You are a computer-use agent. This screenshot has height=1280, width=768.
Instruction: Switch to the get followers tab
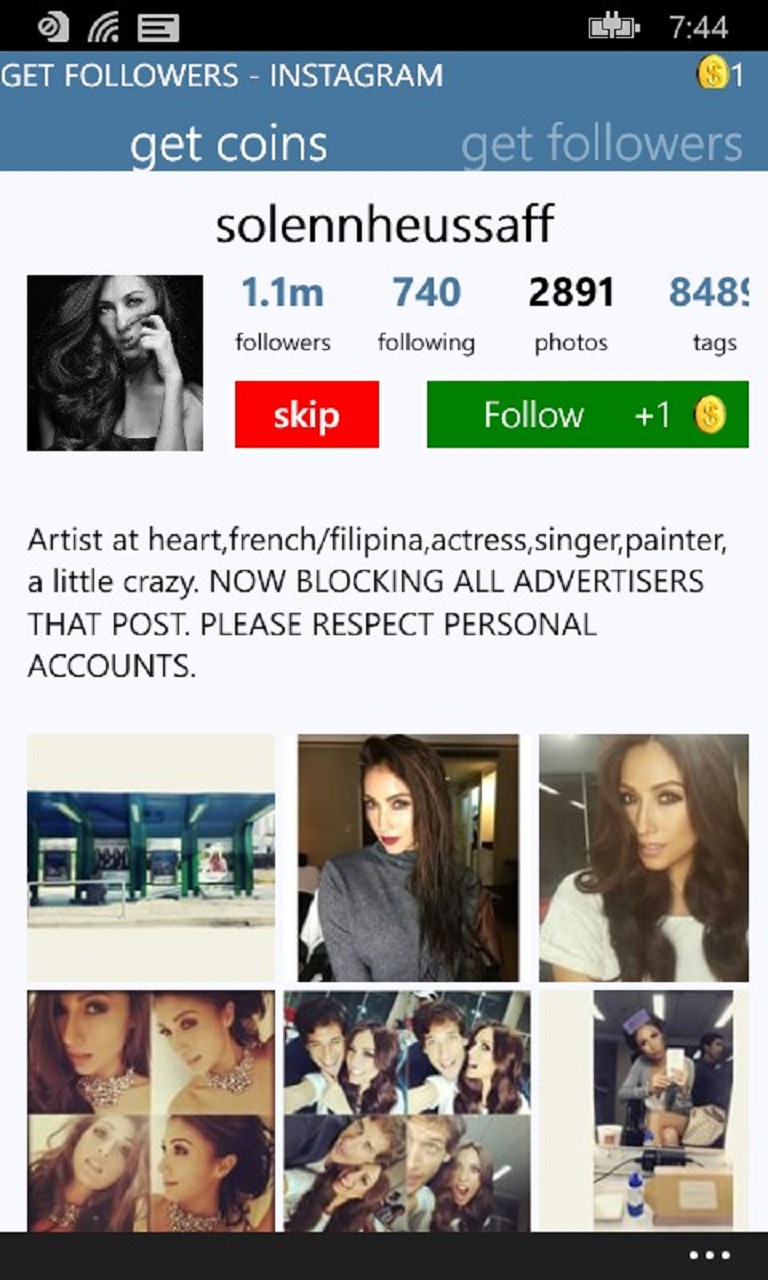pos(601,145)
